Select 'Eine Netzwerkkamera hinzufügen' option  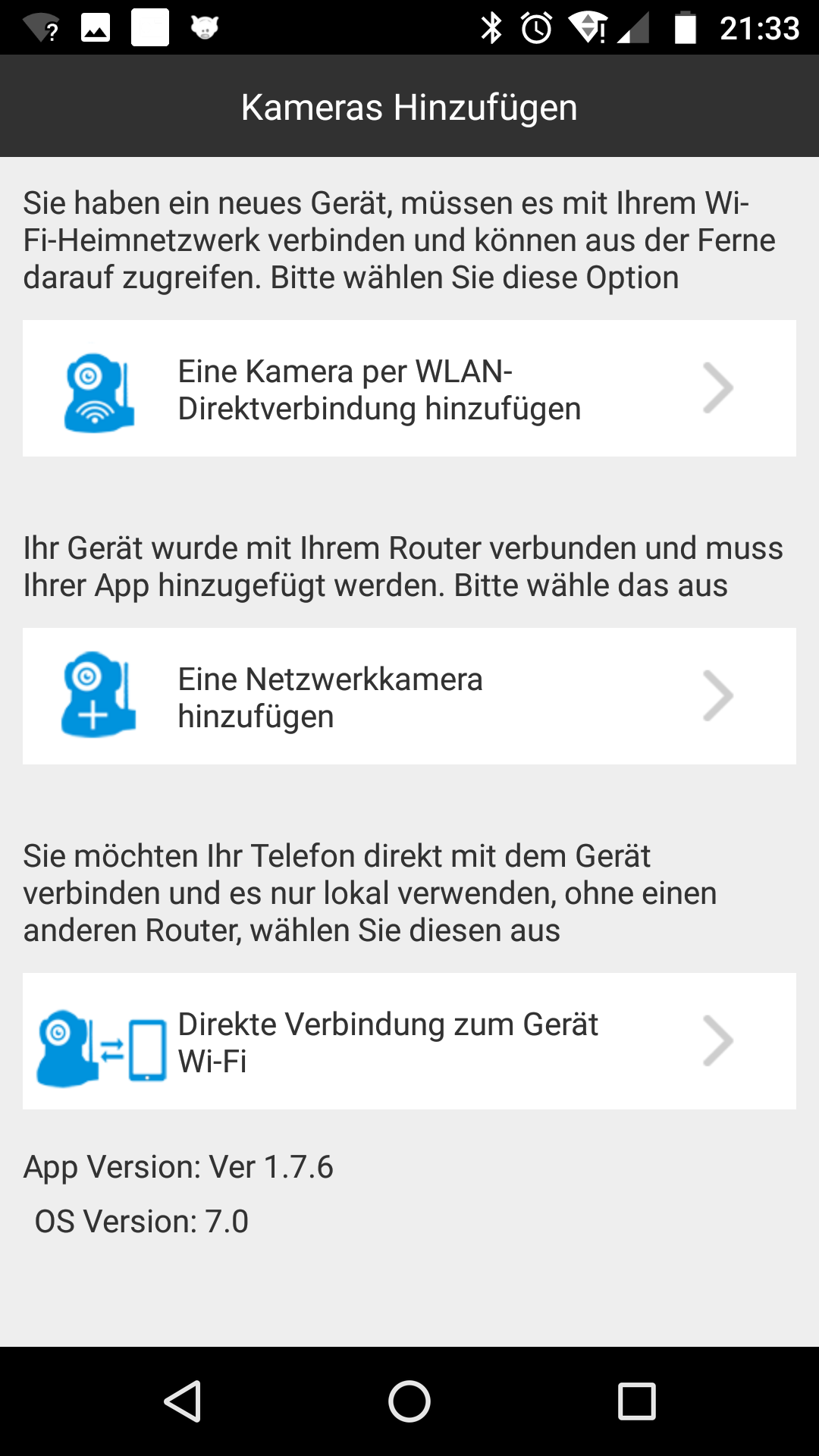point(409,696)
